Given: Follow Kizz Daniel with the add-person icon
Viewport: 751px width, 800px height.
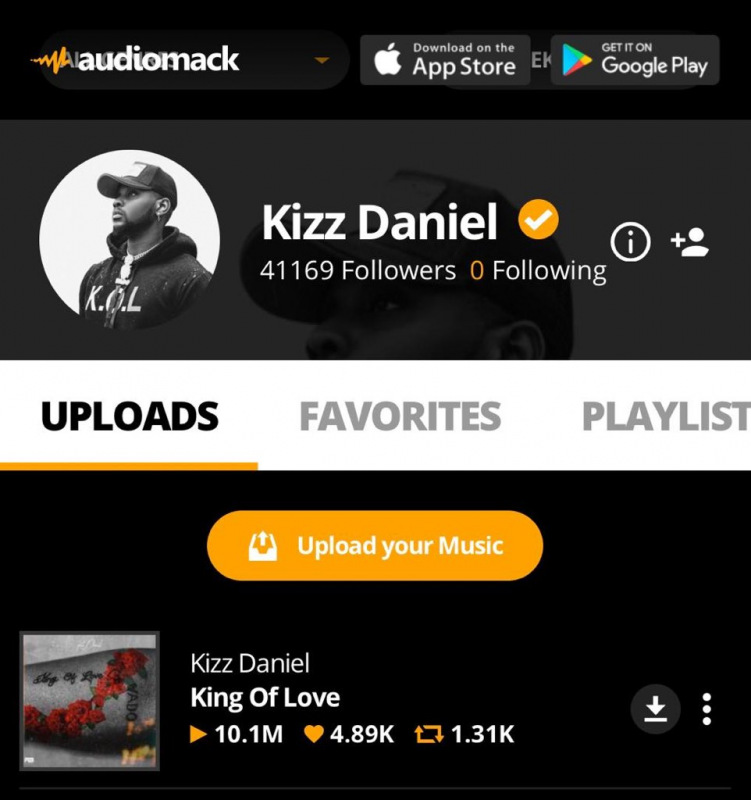Looking at the screenshot, I should 690,242.
